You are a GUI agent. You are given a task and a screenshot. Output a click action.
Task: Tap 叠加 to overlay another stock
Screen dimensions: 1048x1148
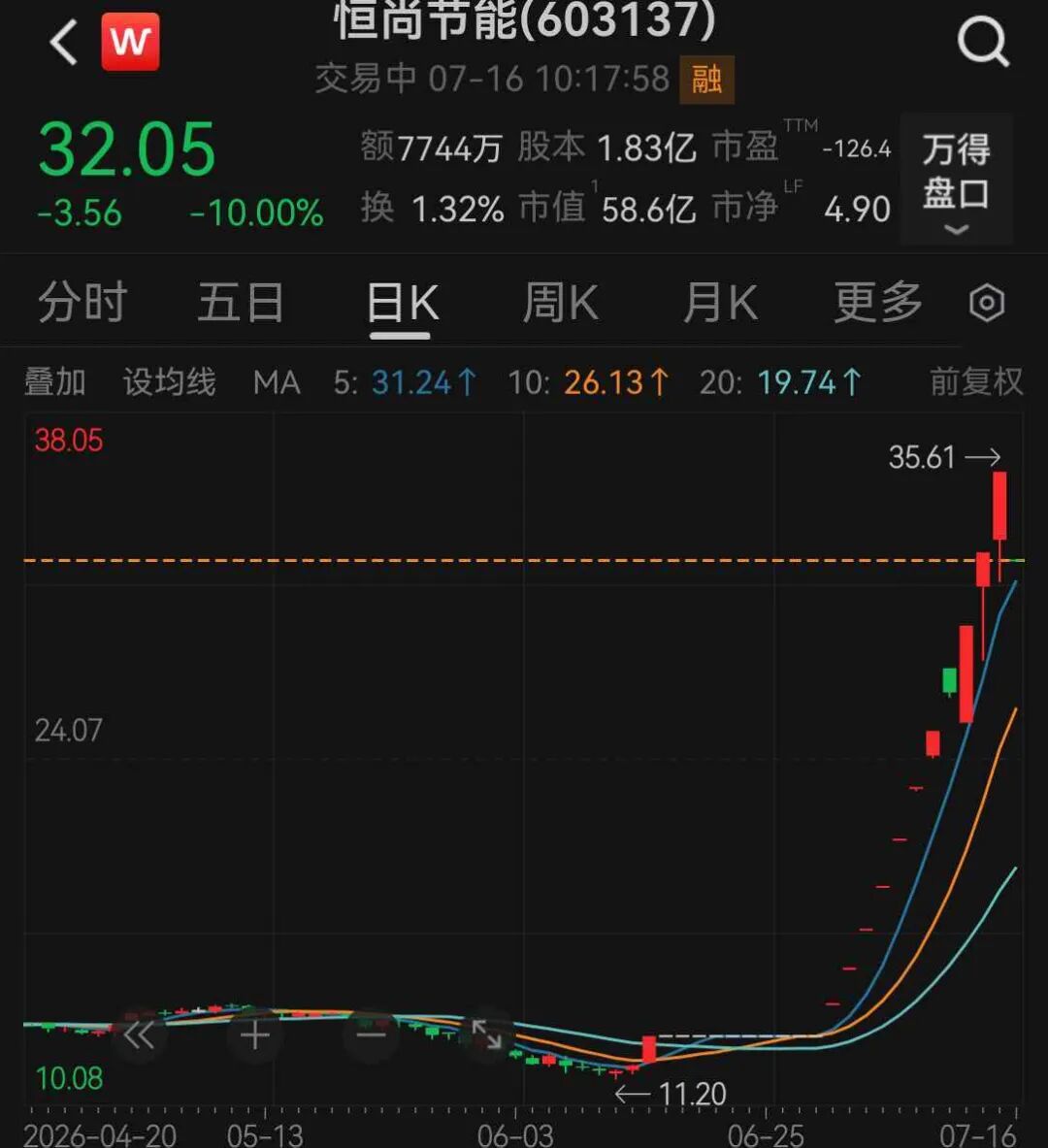coord(55,382)
